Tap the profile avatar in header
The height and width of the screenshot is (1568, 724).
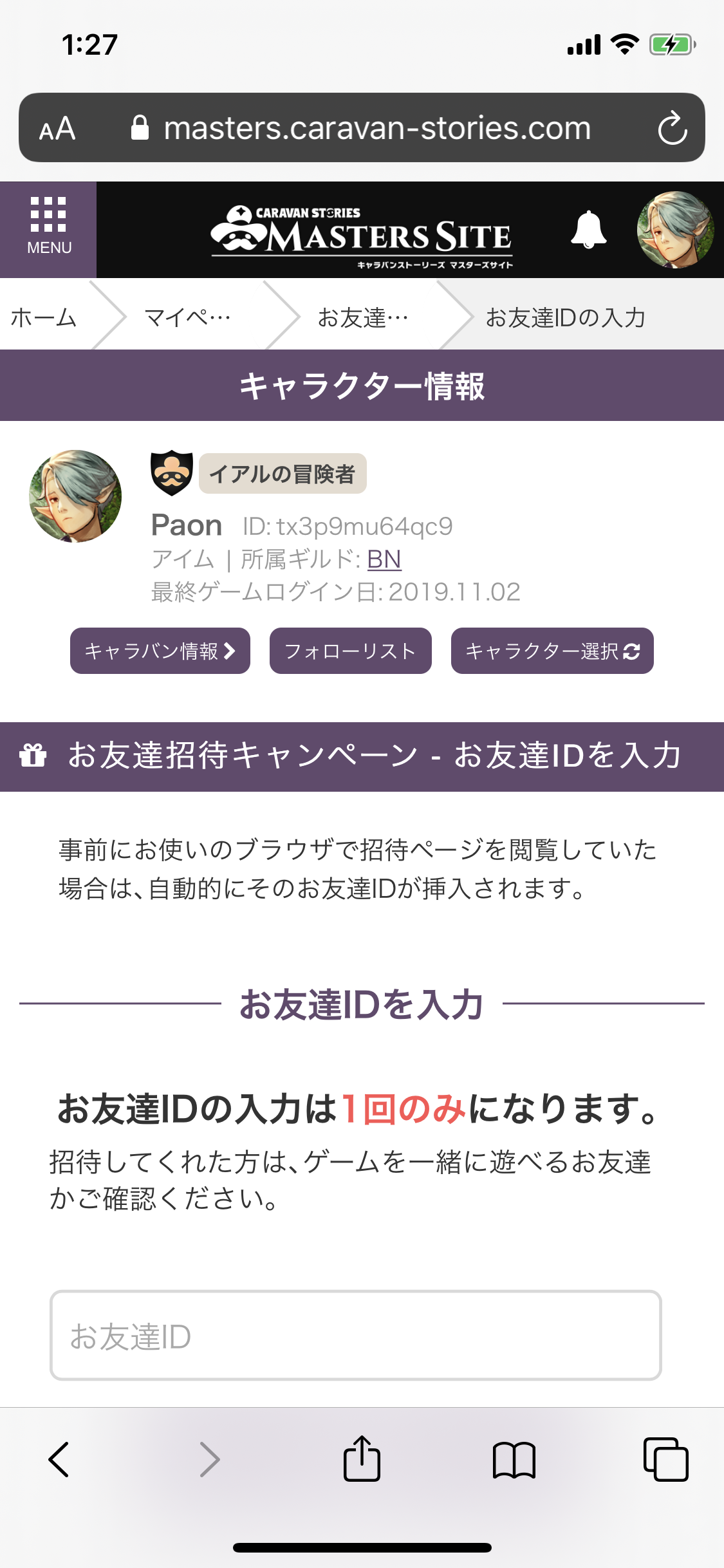point(675,230)
